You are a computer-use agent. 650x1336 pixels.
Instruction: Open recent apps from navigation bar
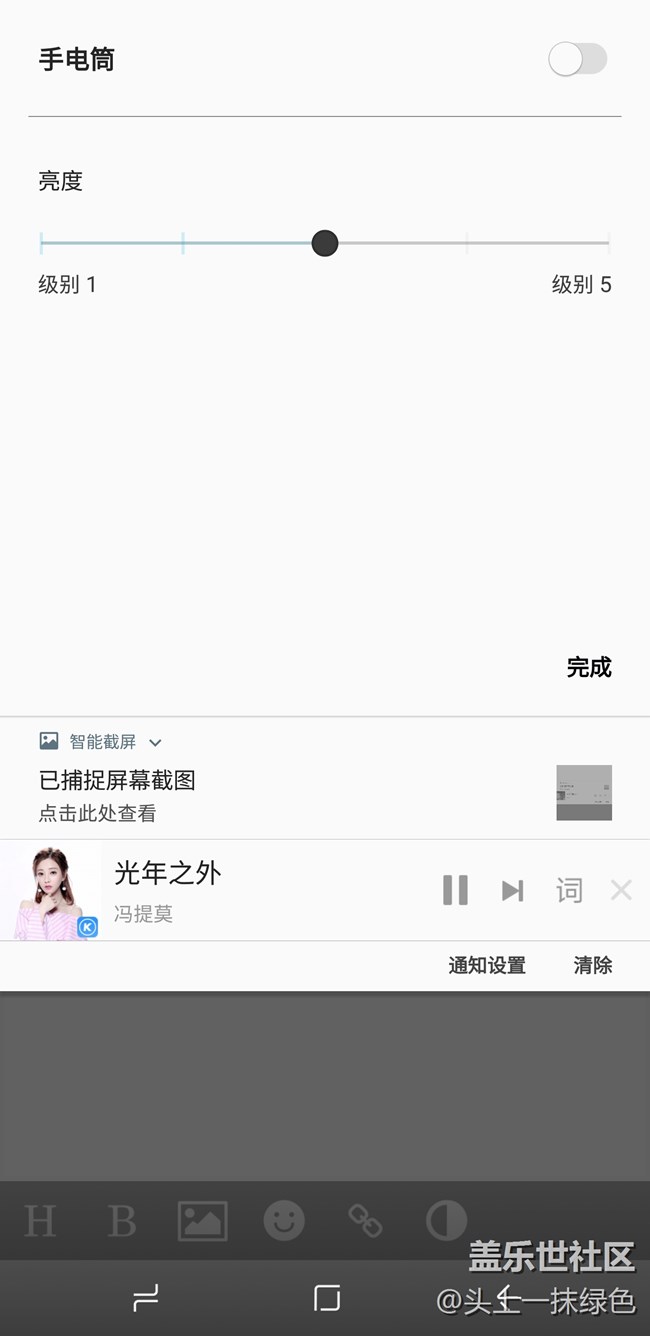point(146,1298)
